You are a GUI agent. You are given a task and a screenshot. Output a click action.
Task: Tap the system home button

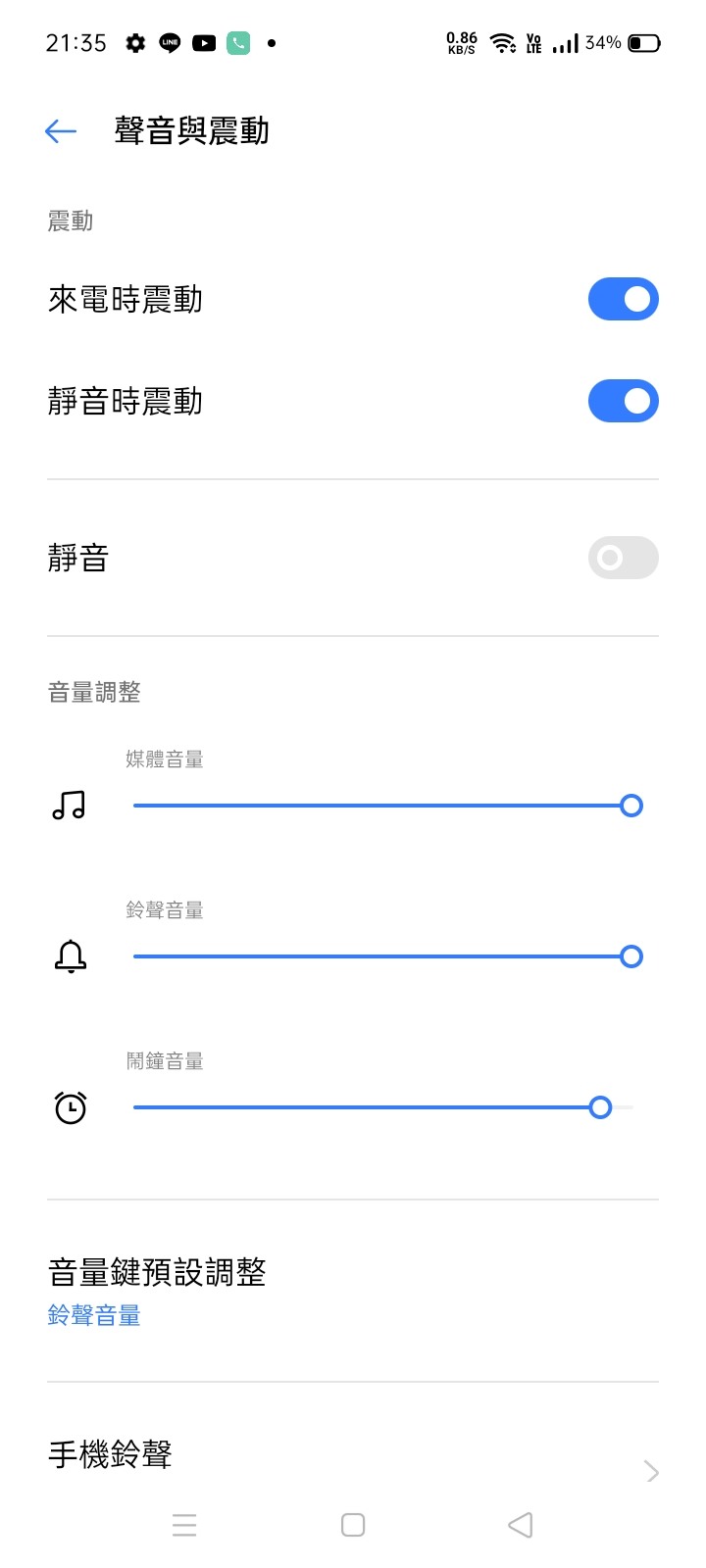[353, 1525]
